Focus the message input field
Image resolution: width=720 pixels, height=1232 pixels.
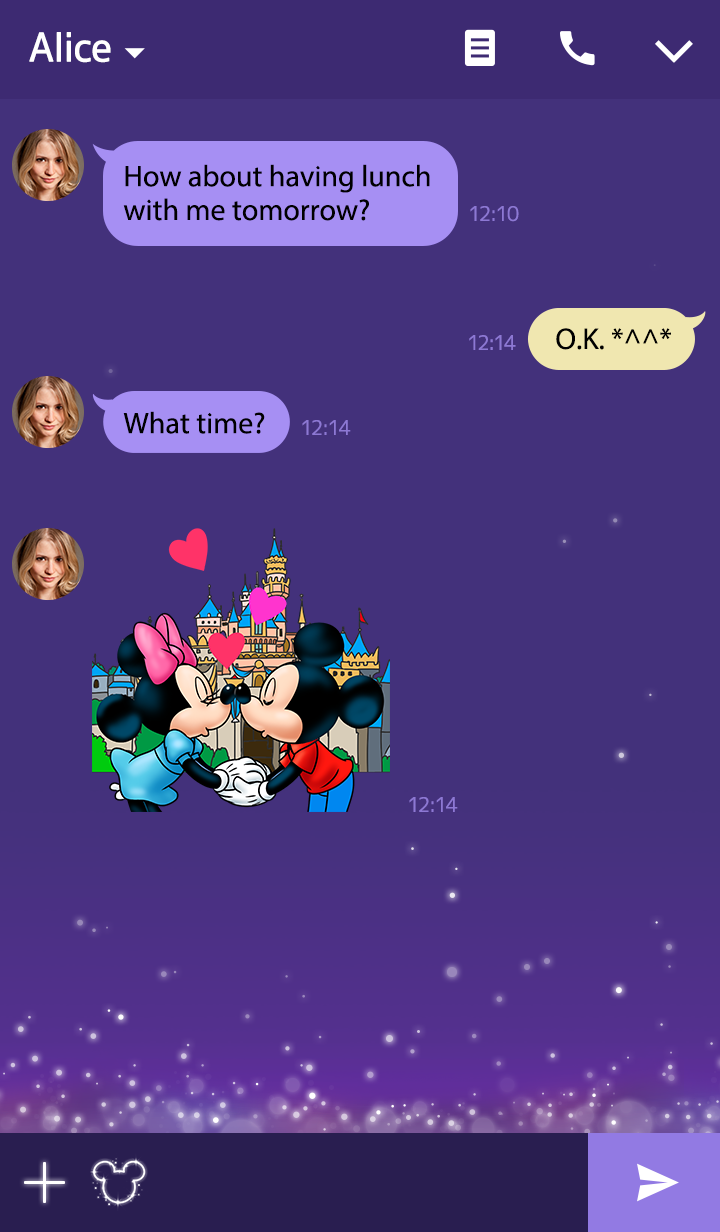pos(370,1183)
